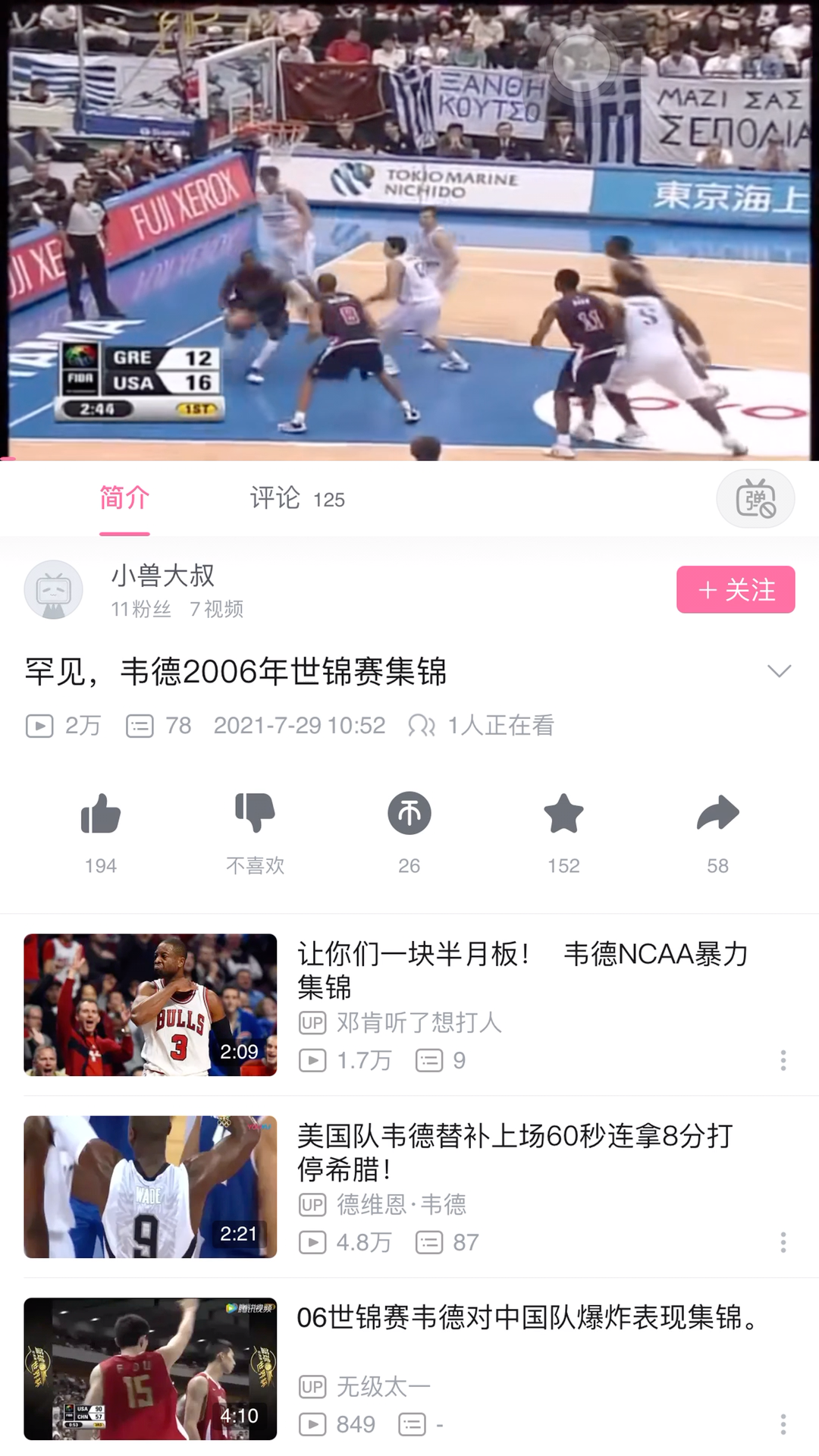Viewport: 819px width, 1456px height.
Task: Give coins to this video
Action: pyautogui.click(x=409, y=815)
